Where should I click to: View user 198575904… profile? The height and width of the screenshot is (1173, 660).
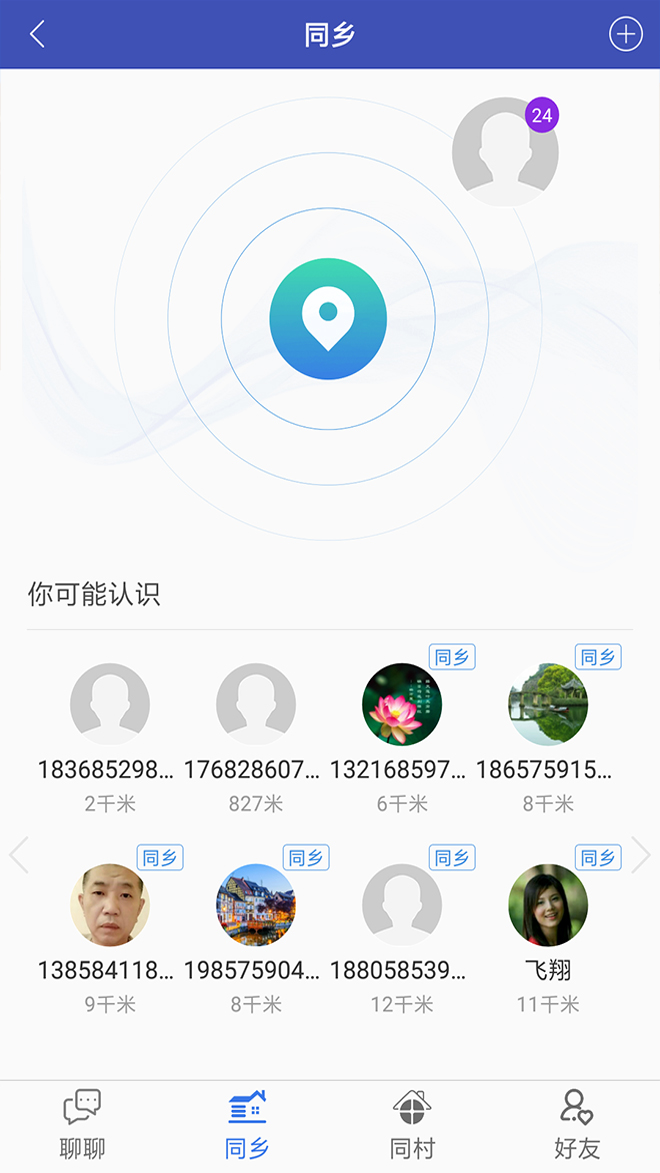coord(256,905)
